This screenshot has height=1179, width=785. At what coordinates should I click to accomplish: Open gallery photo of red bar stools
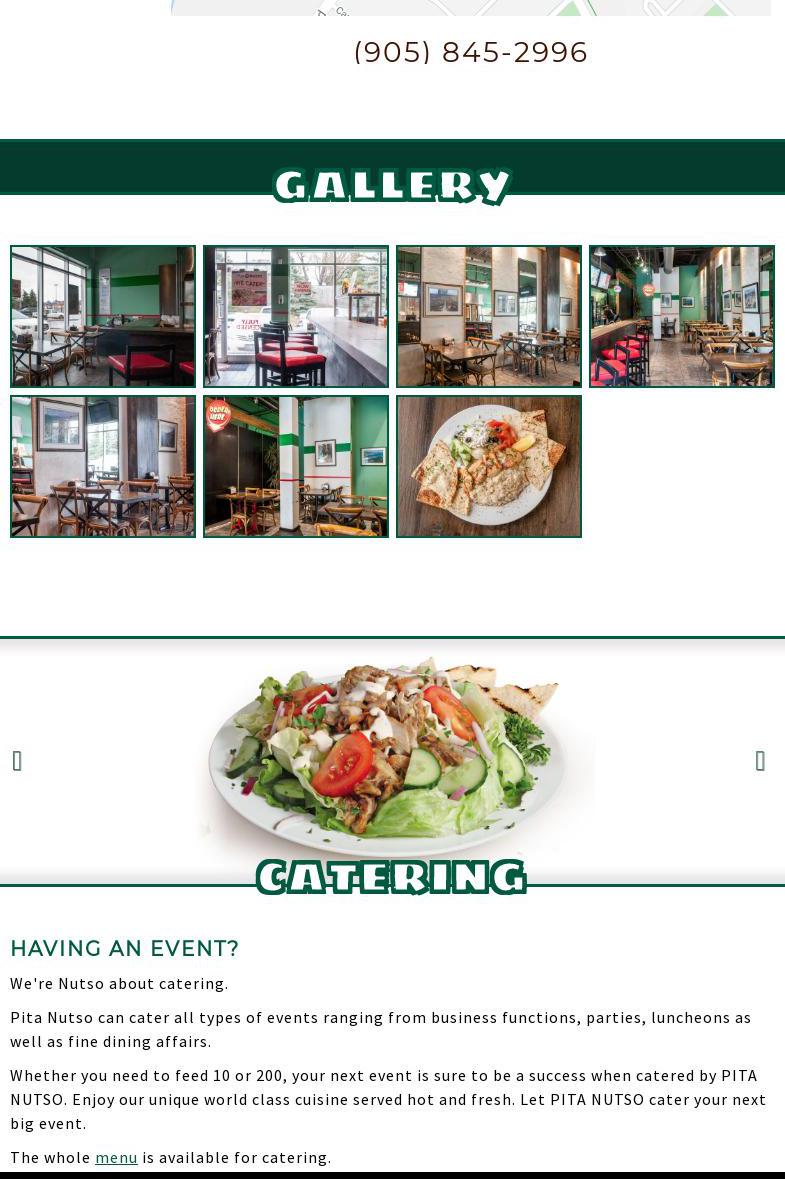point(296,316)
